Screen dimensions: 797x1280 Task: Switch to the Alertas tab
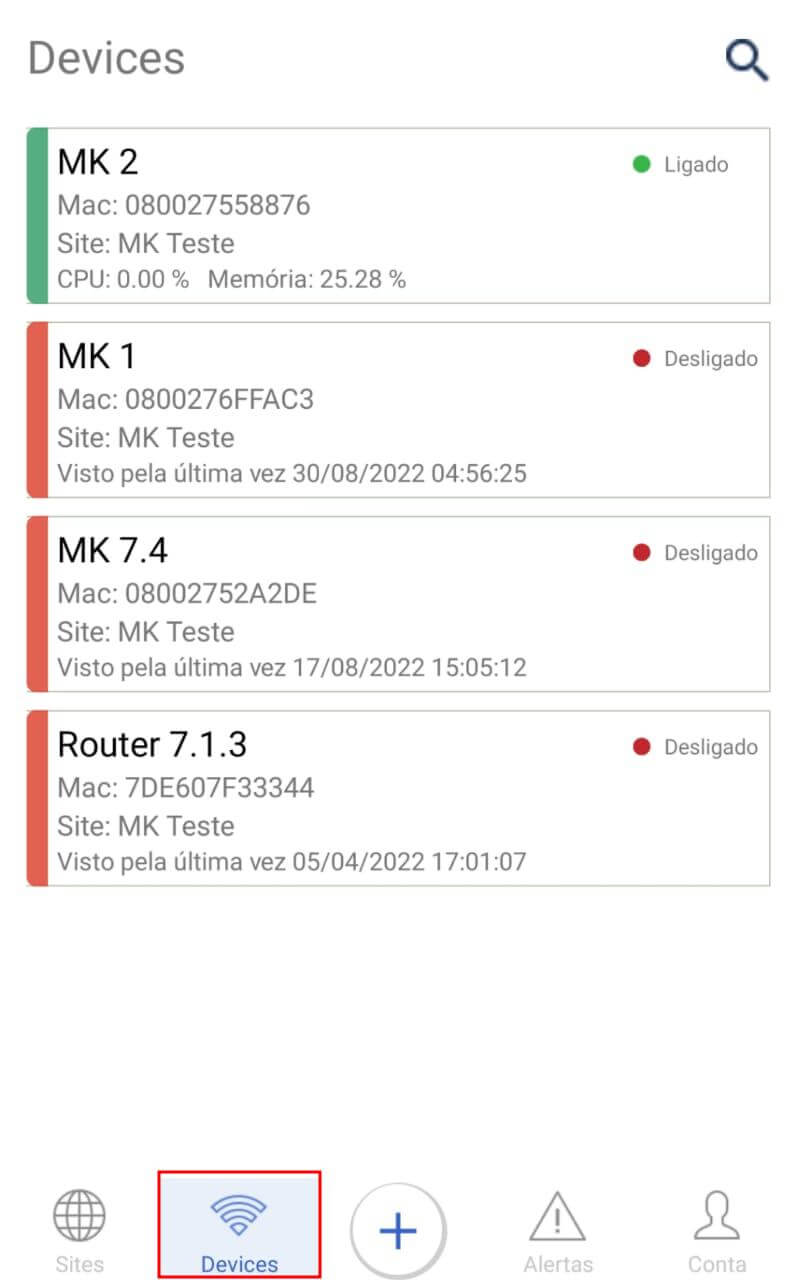click(557, 1225)
